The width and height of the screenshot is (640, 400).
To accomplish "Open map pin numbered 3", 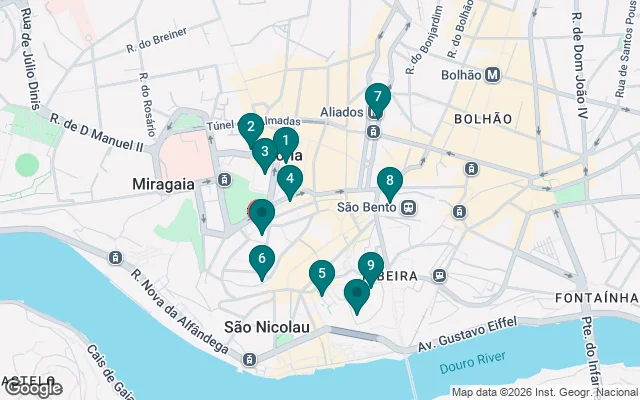I will coord(265,152).
